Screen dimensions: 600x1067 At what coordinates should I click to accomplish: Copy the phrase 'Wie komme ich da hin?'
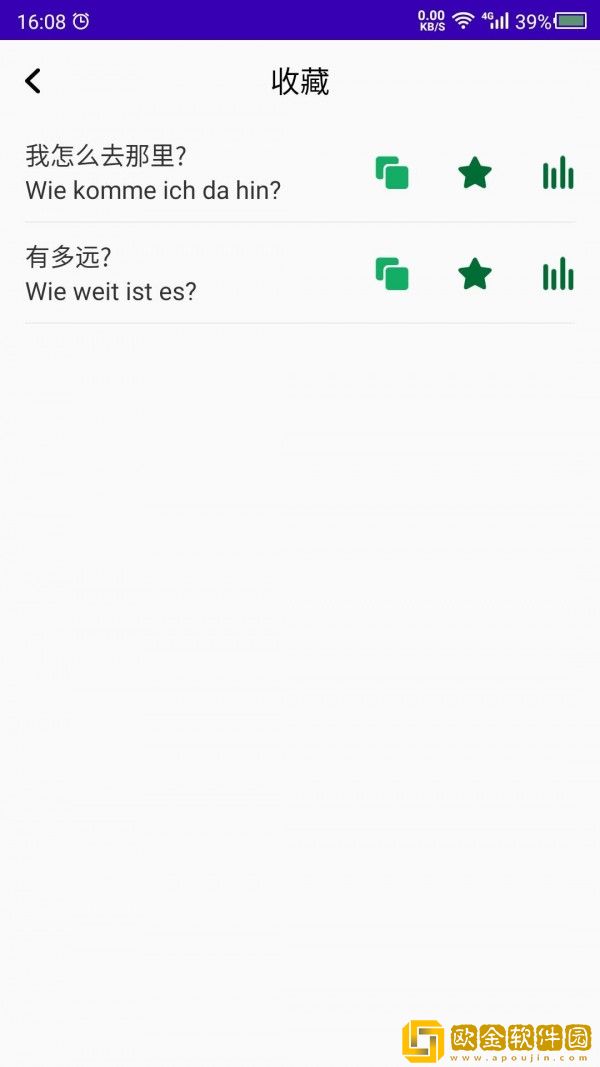392,173
